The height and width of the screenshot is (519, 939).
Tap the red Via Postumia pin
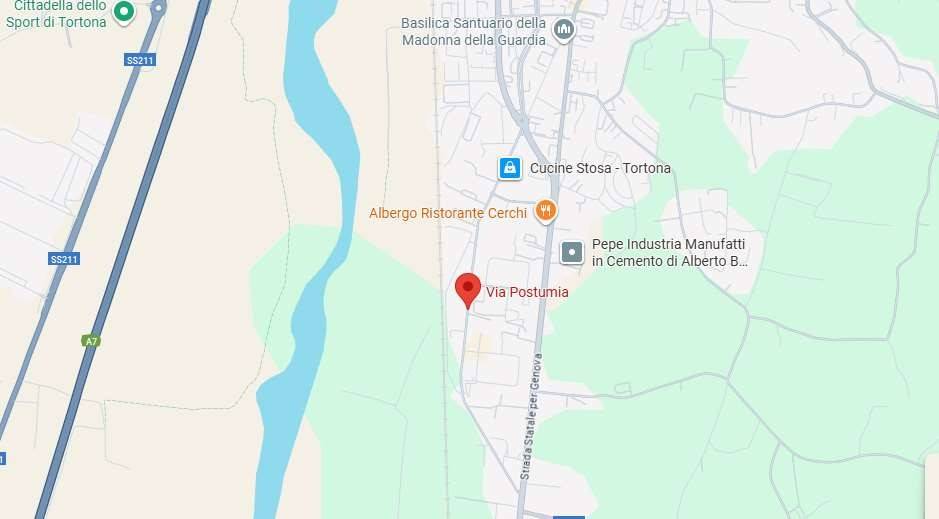(467, 287)
